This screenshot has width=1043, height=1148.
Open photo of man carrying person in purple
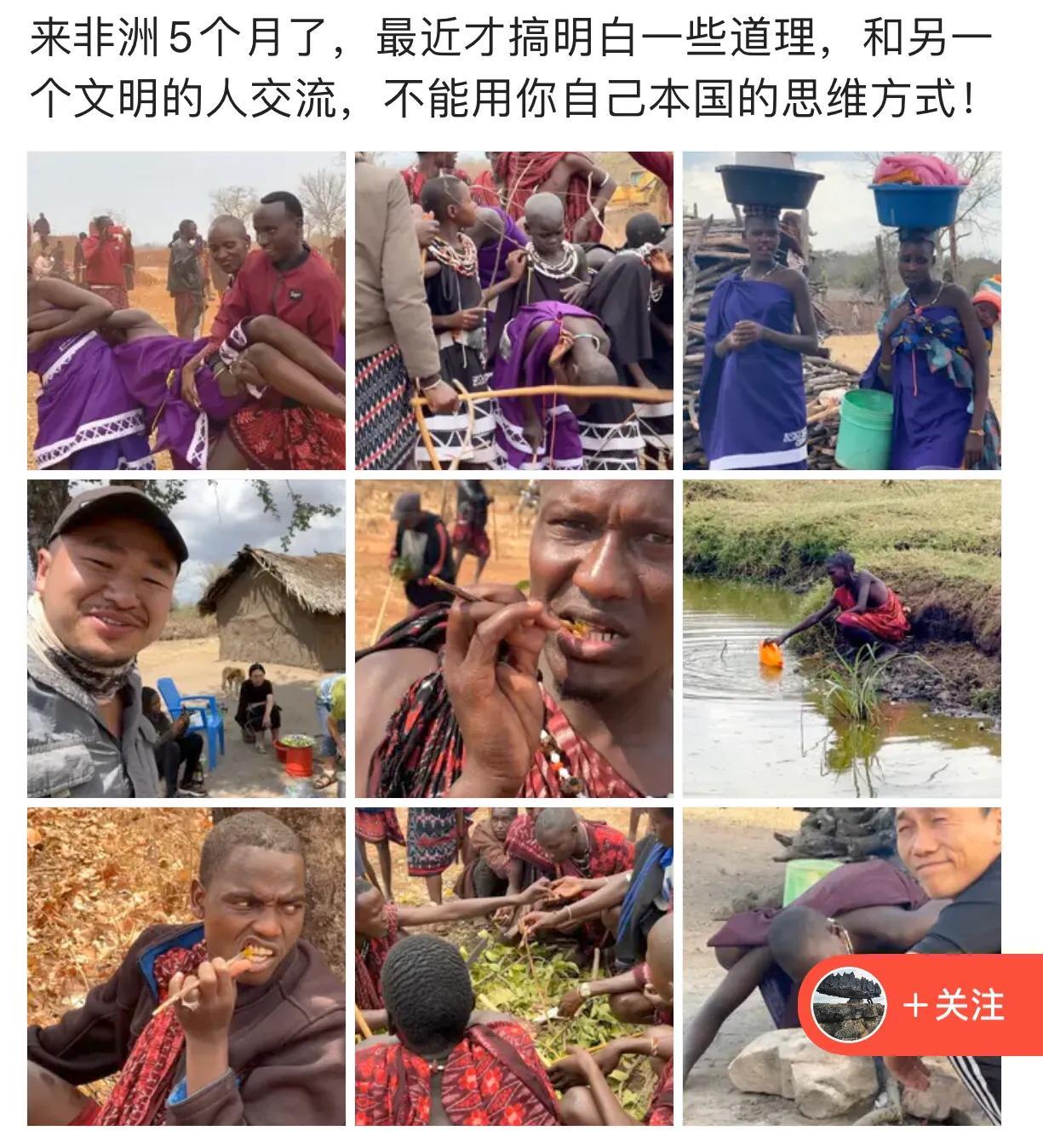pyautogui.click(x=186, y=311)
